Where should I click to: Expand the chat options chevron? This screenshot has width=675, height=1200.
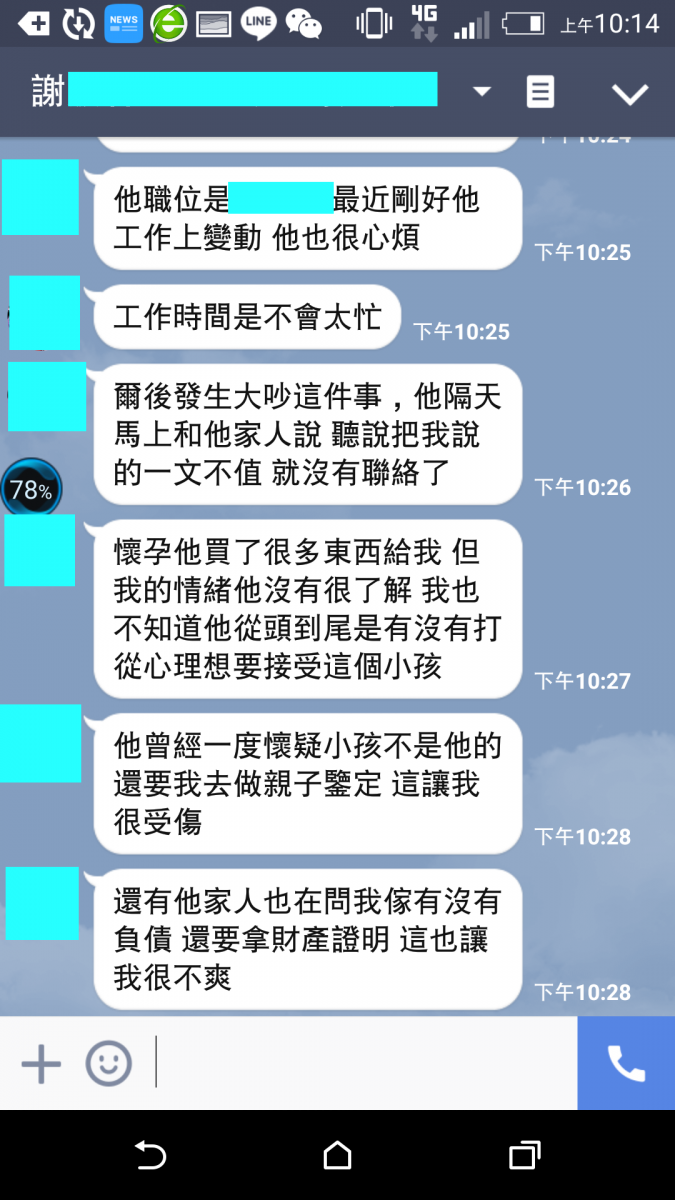pyautogui.click(x=630, y=94)
